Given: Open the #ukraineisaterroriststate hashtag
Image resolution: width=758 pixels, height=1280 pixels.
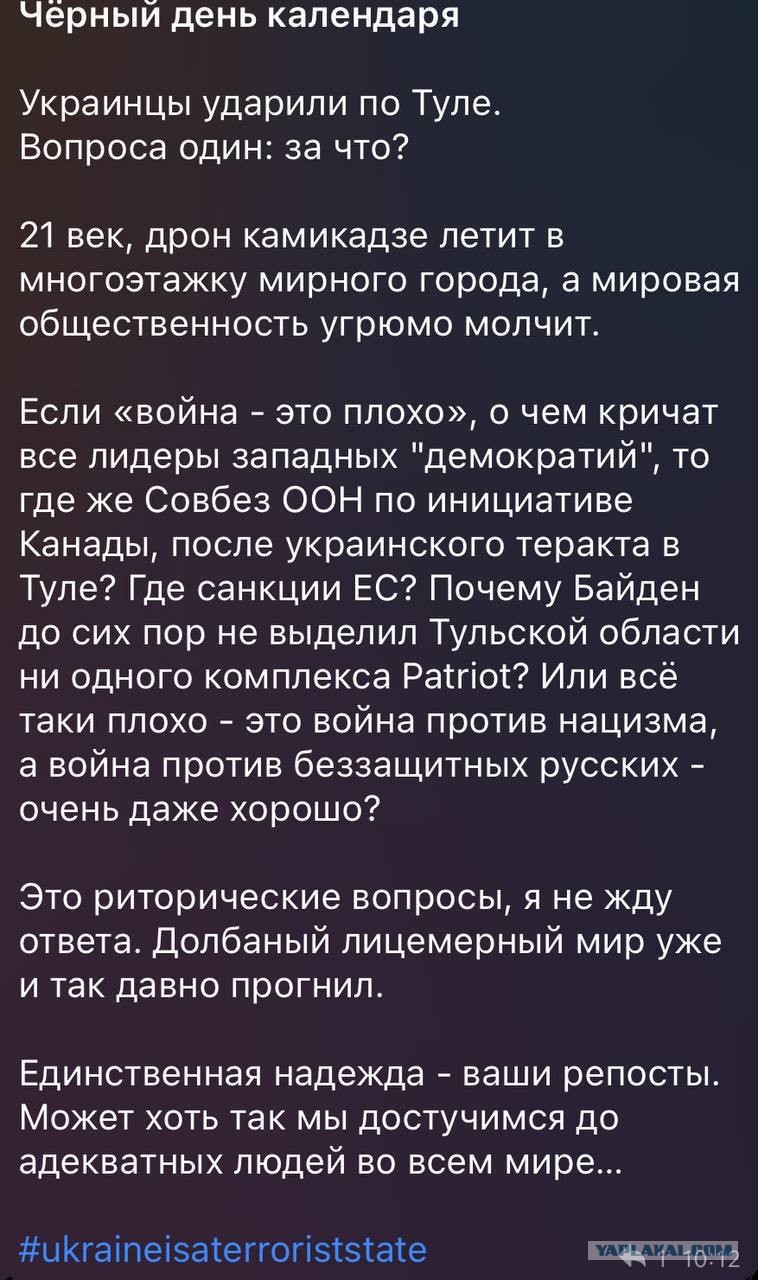Looking at the screenshot, I should pyautogui.click(x=223, y=1249).
